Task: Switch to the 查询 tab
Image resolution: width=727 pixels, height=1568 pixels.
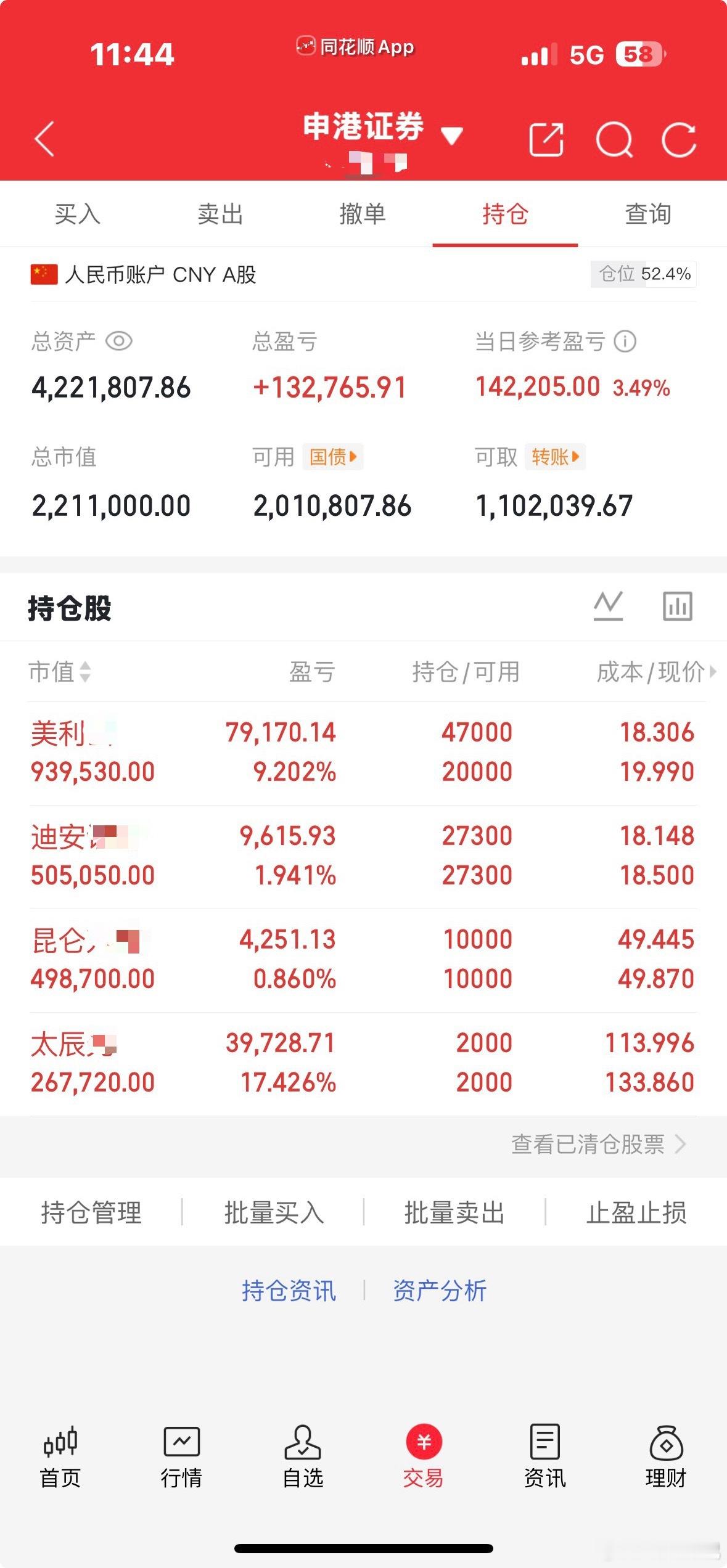Action: click(647, 215)
